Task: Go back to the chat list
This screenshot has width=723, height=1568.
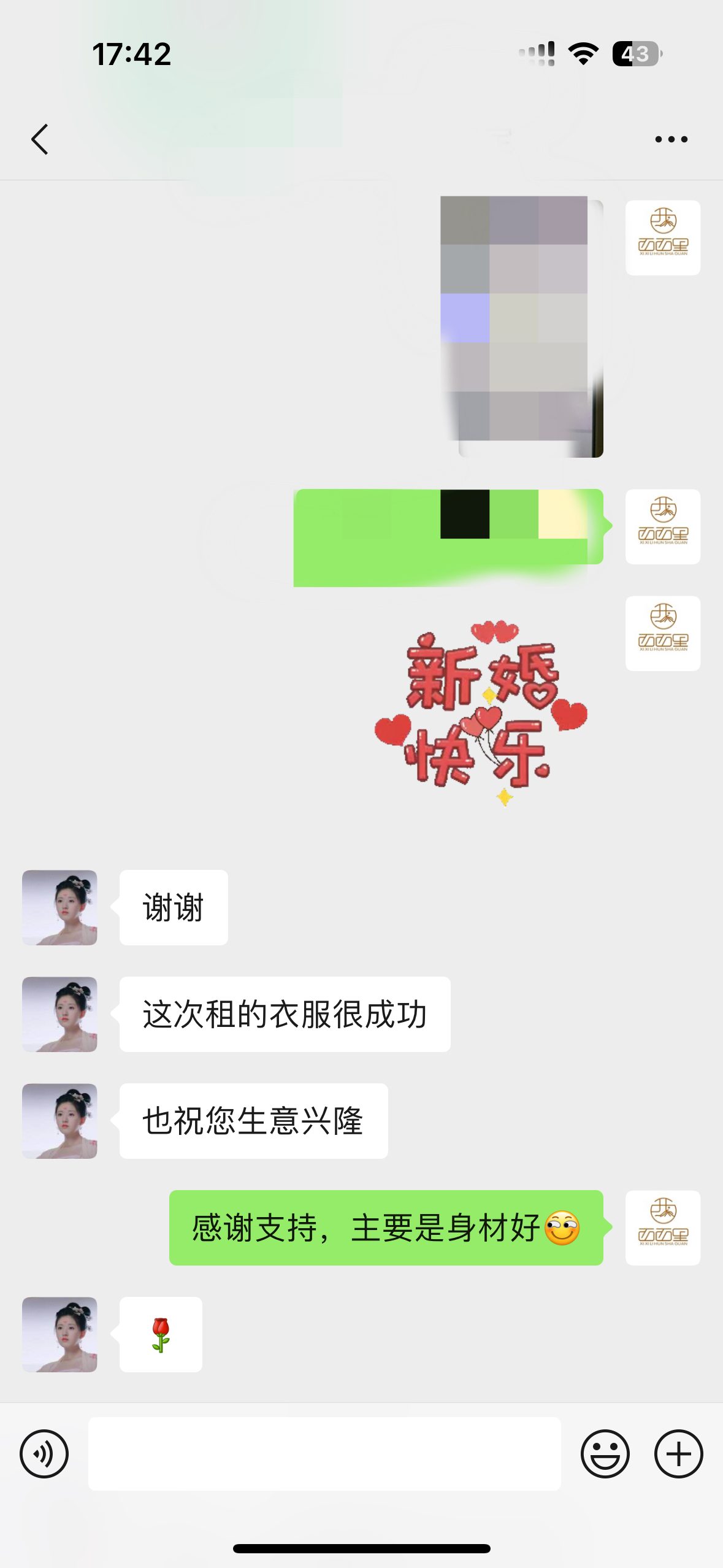Action: click(x=40, y=139)
